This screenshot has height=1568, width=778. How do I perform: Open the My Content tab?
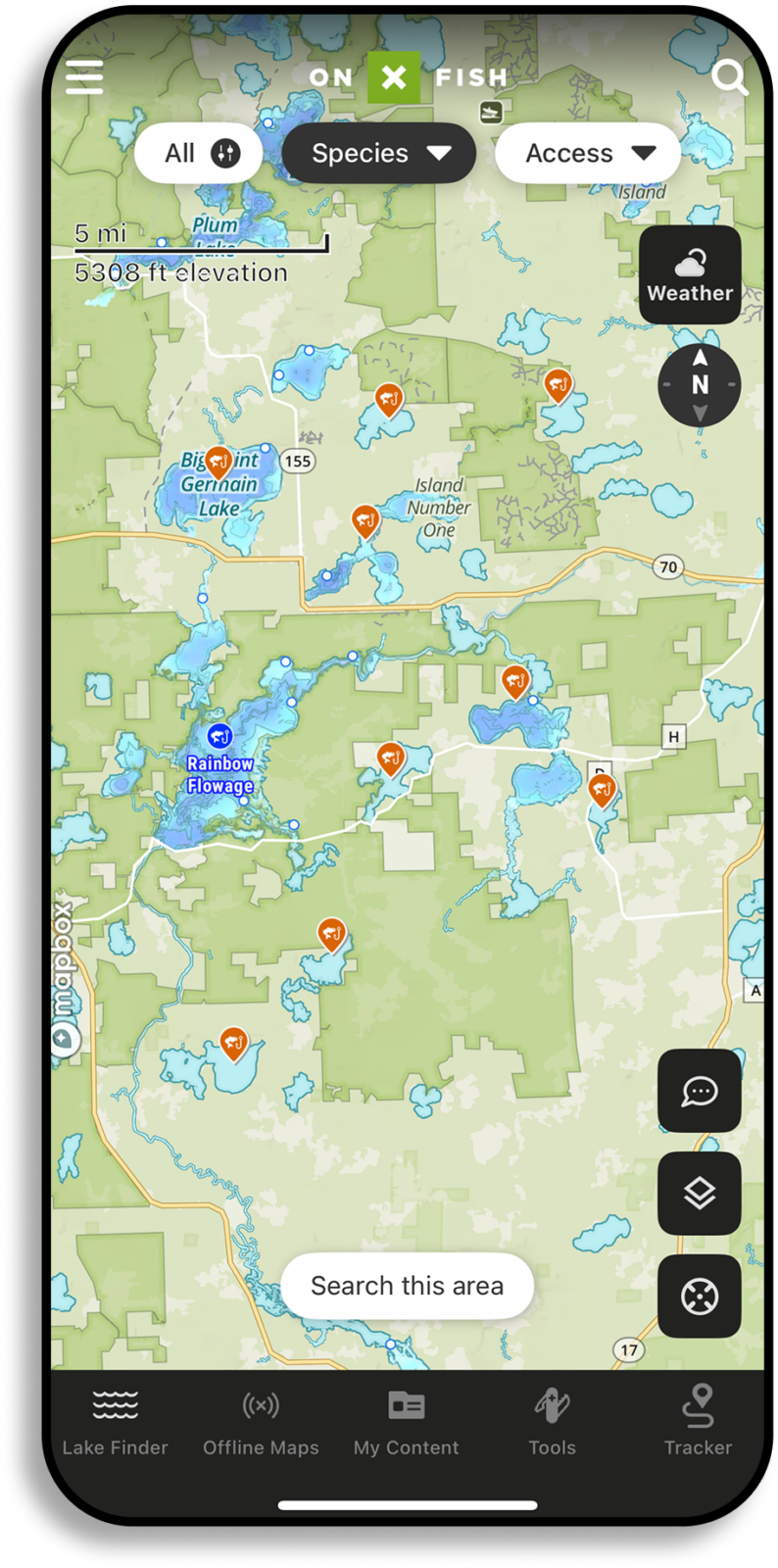[406, 1422]
